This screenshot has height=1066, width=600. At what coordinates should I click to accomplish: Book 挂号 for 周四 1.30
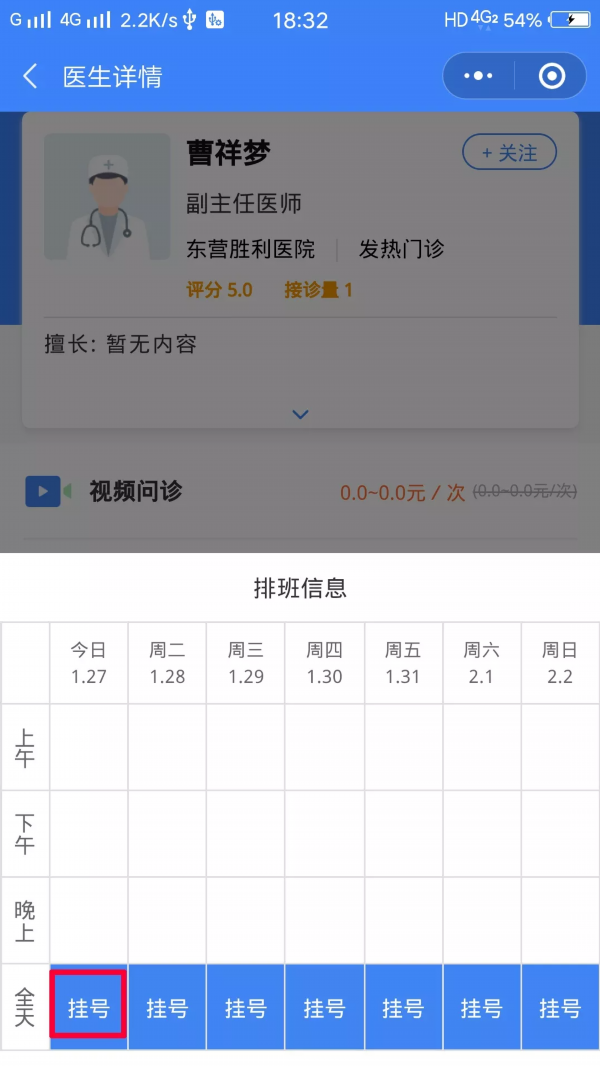pos(324,1008)
